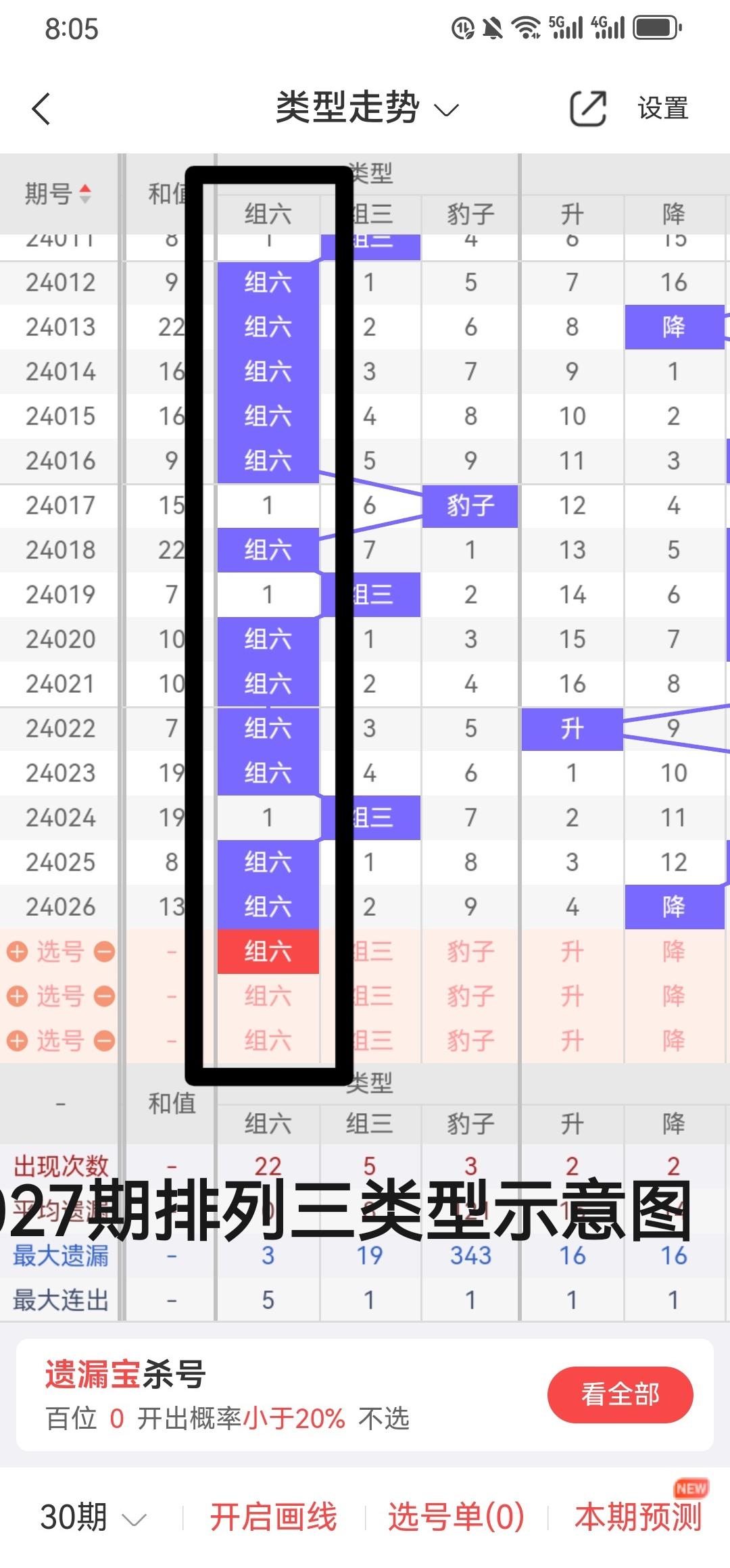Viewport: 730px width, 1568px height.
Task: Sort the table by 期号
Action: point(58,194)
